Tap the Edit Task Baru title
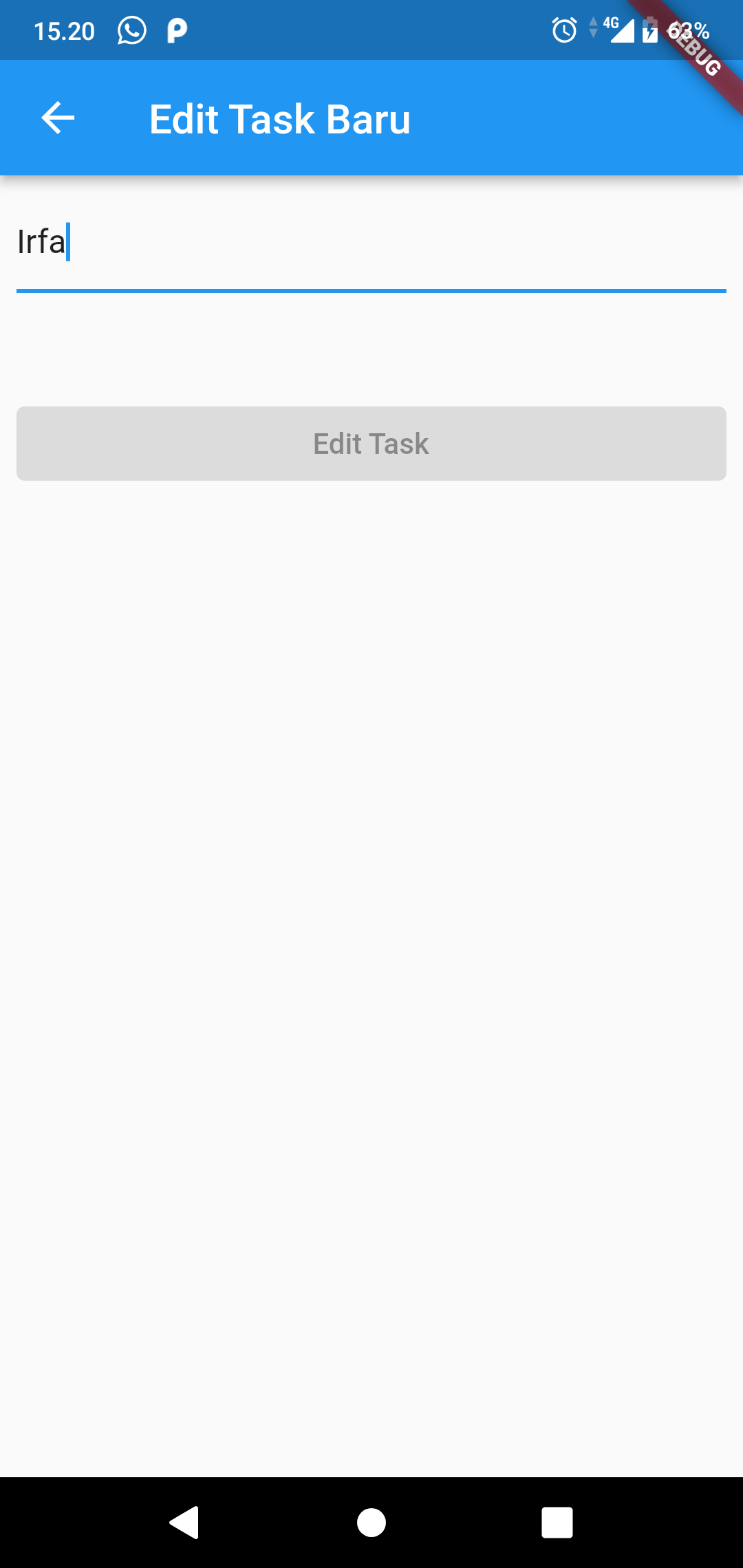 pyautogui.click(x=279, y=118)
